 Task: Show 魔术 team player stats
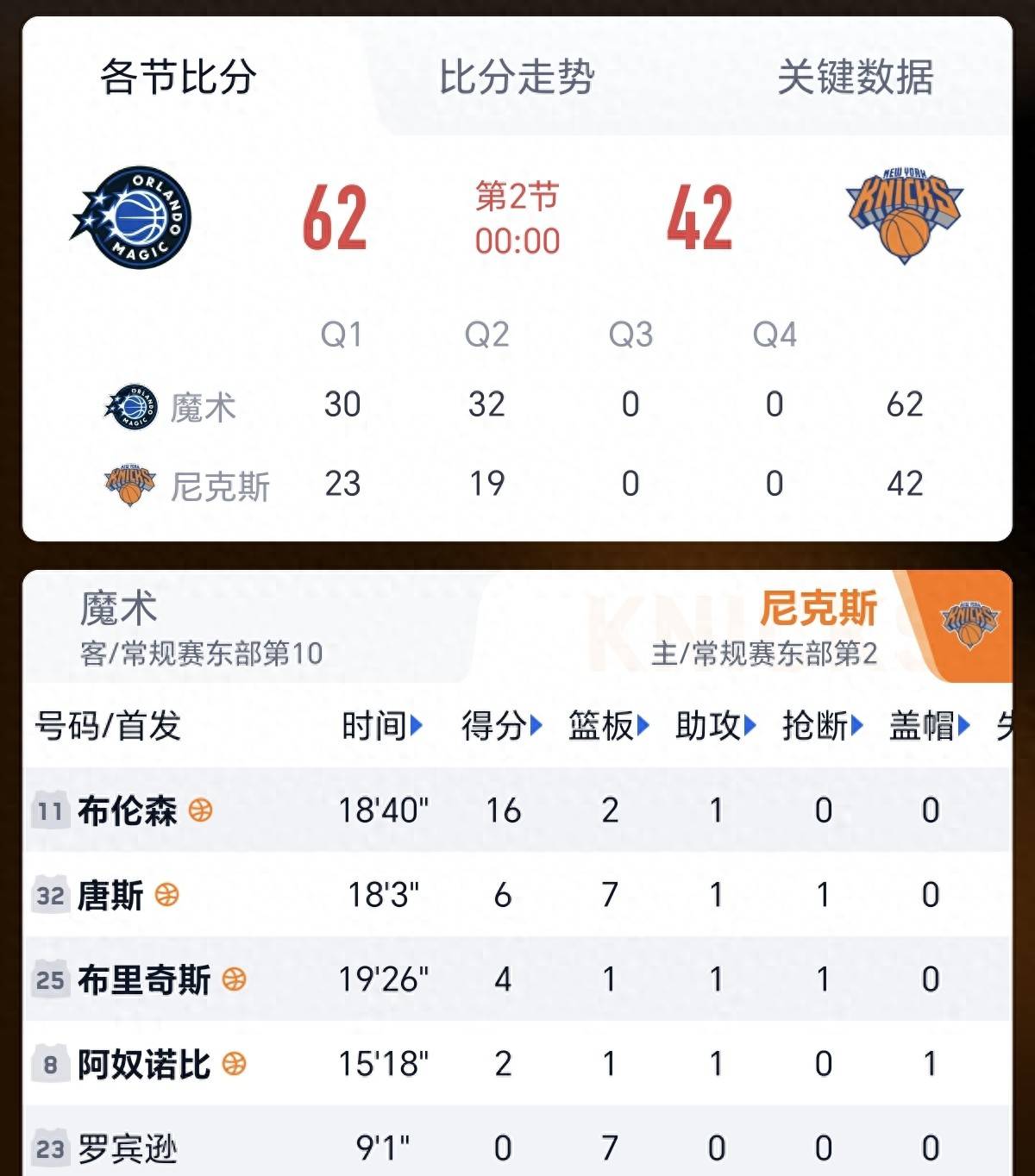coord(200,628)
